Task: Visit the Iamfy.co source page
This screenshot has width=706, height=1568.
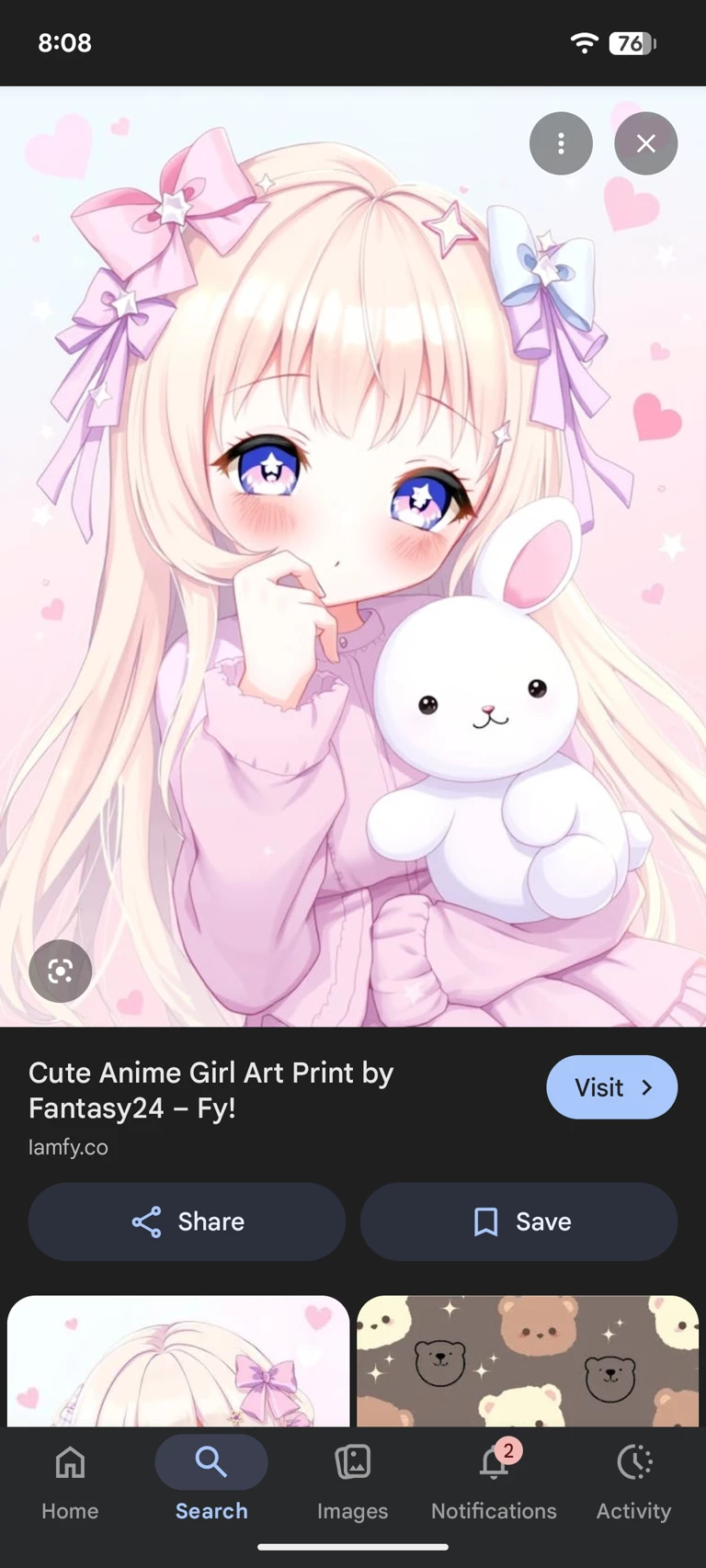Action: tap(611, 1087)
